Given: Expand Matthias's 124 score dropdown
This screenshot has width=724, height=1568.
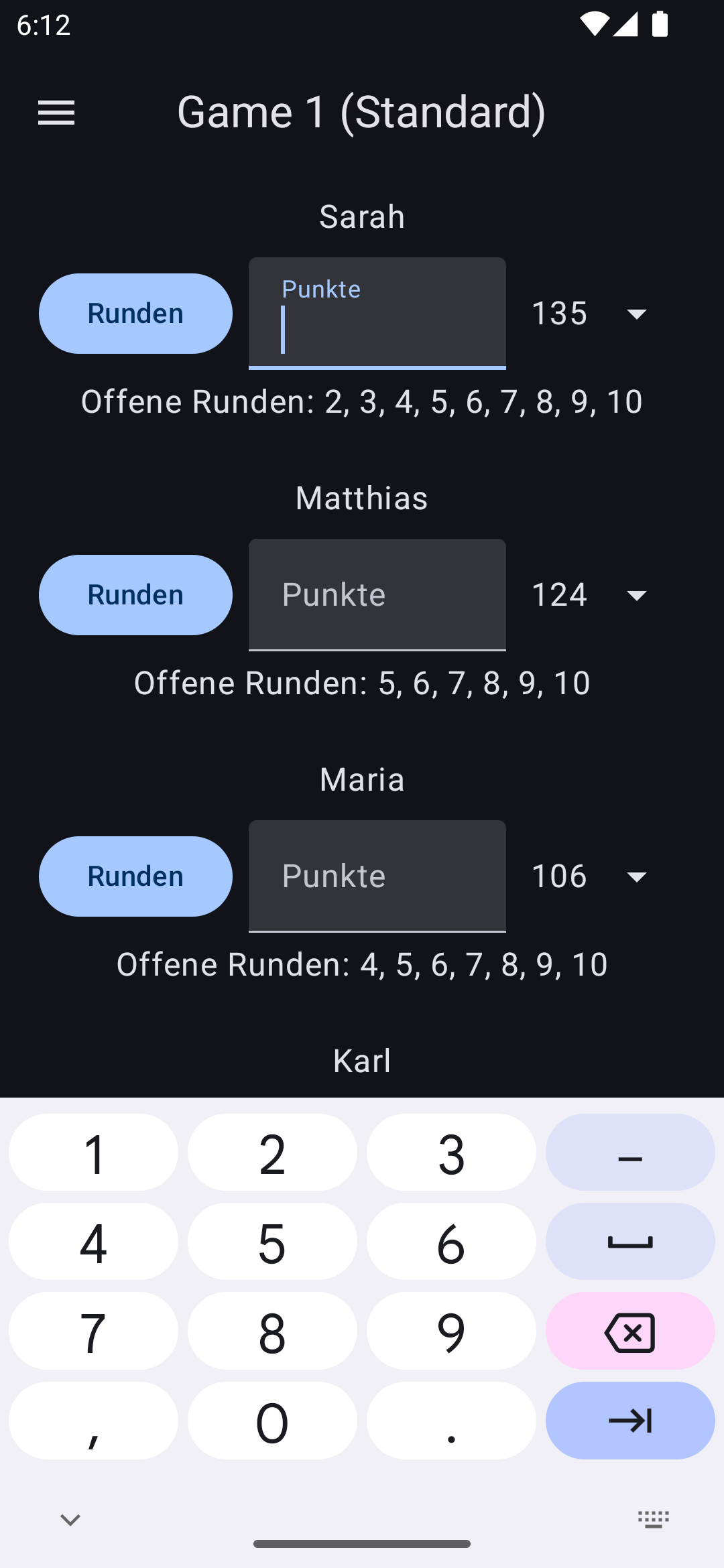Looking at the screenshot, I should (636, 595).
